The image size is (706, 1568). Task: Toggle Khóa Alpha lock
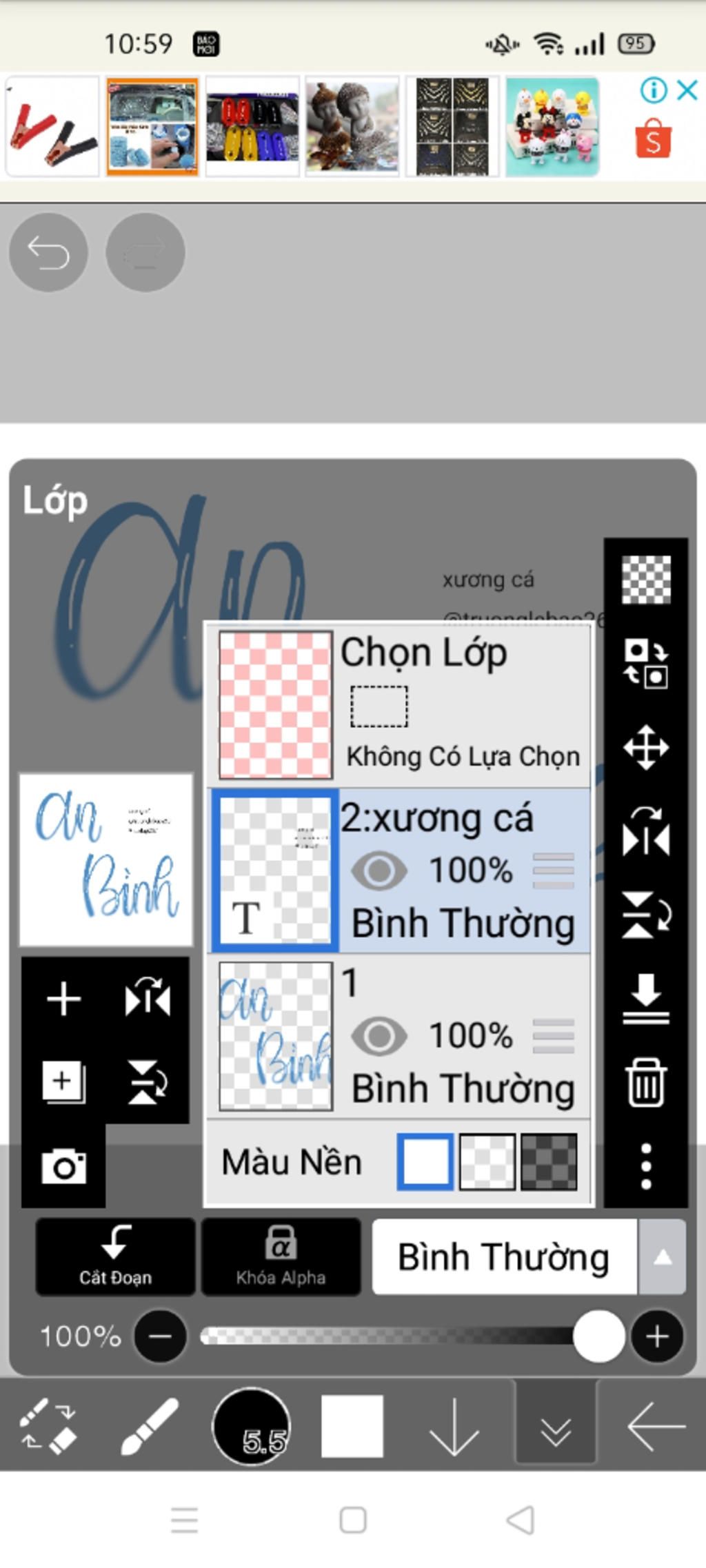pyautogui.click(x=281, y=1256)
